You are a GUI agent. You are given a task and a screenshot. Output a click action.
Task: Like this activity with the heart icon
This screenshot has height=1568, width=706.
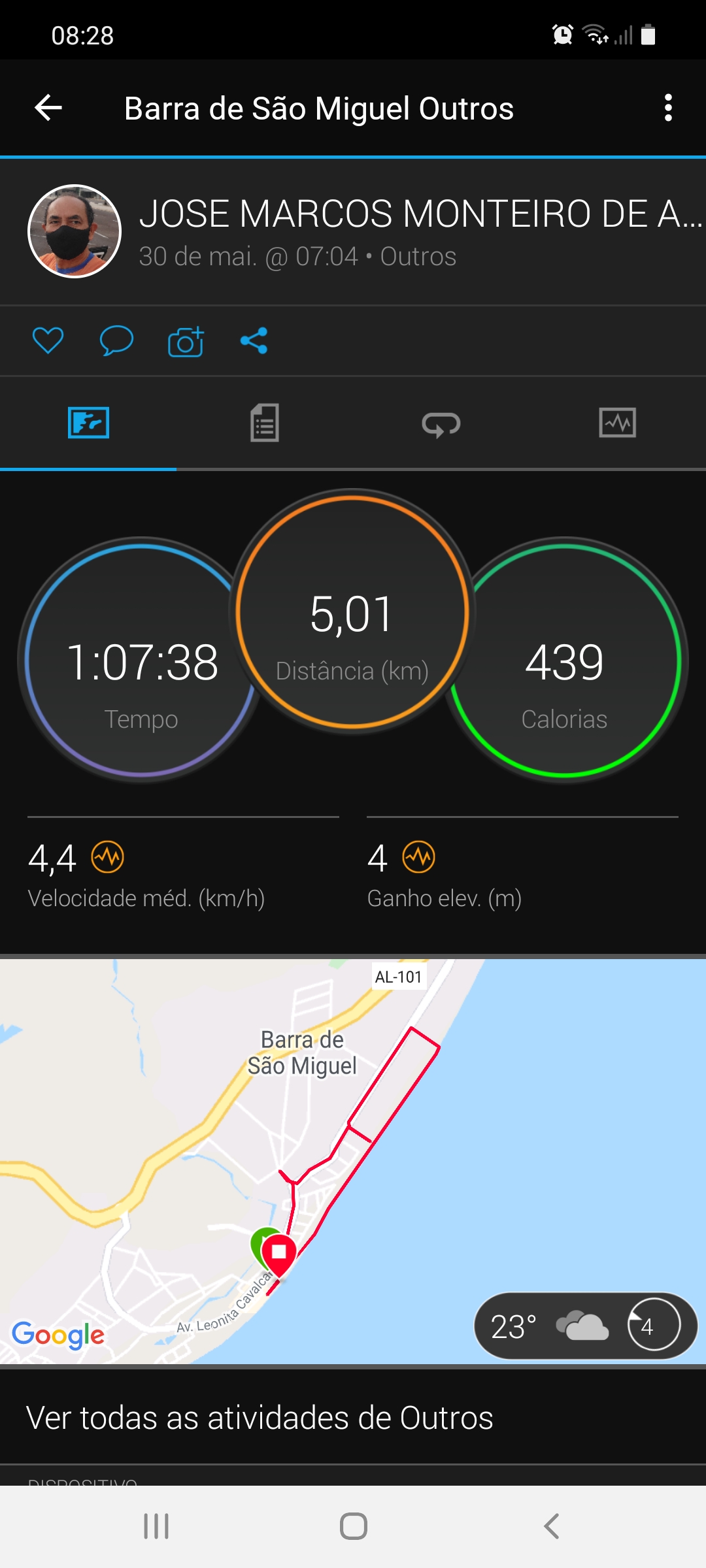pos(48,340)
